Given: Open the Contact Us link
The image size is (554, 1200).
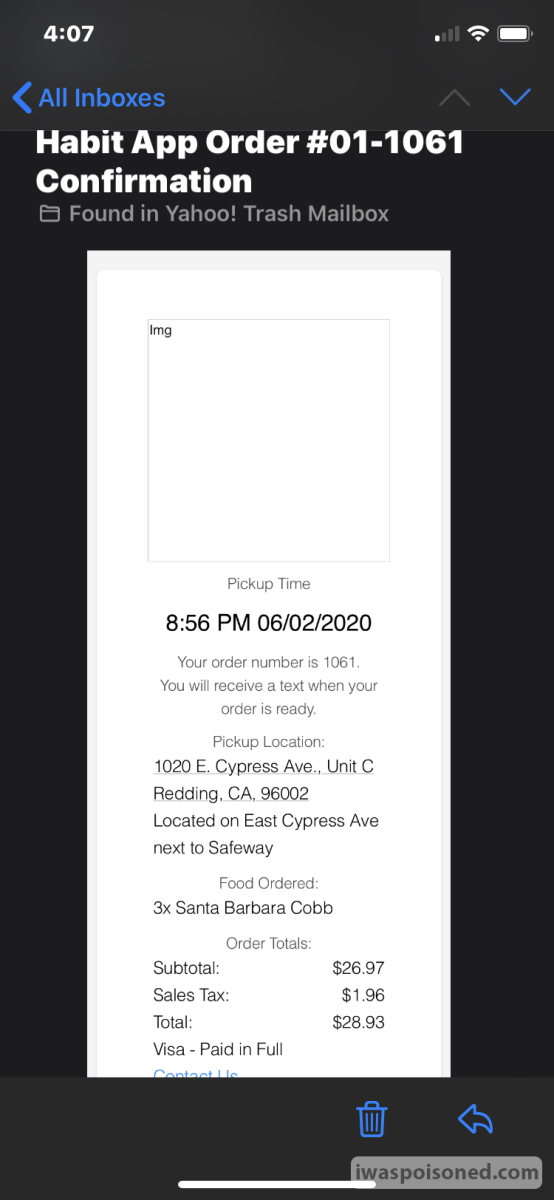Looking at the screenshot, I should point(196,1074).
